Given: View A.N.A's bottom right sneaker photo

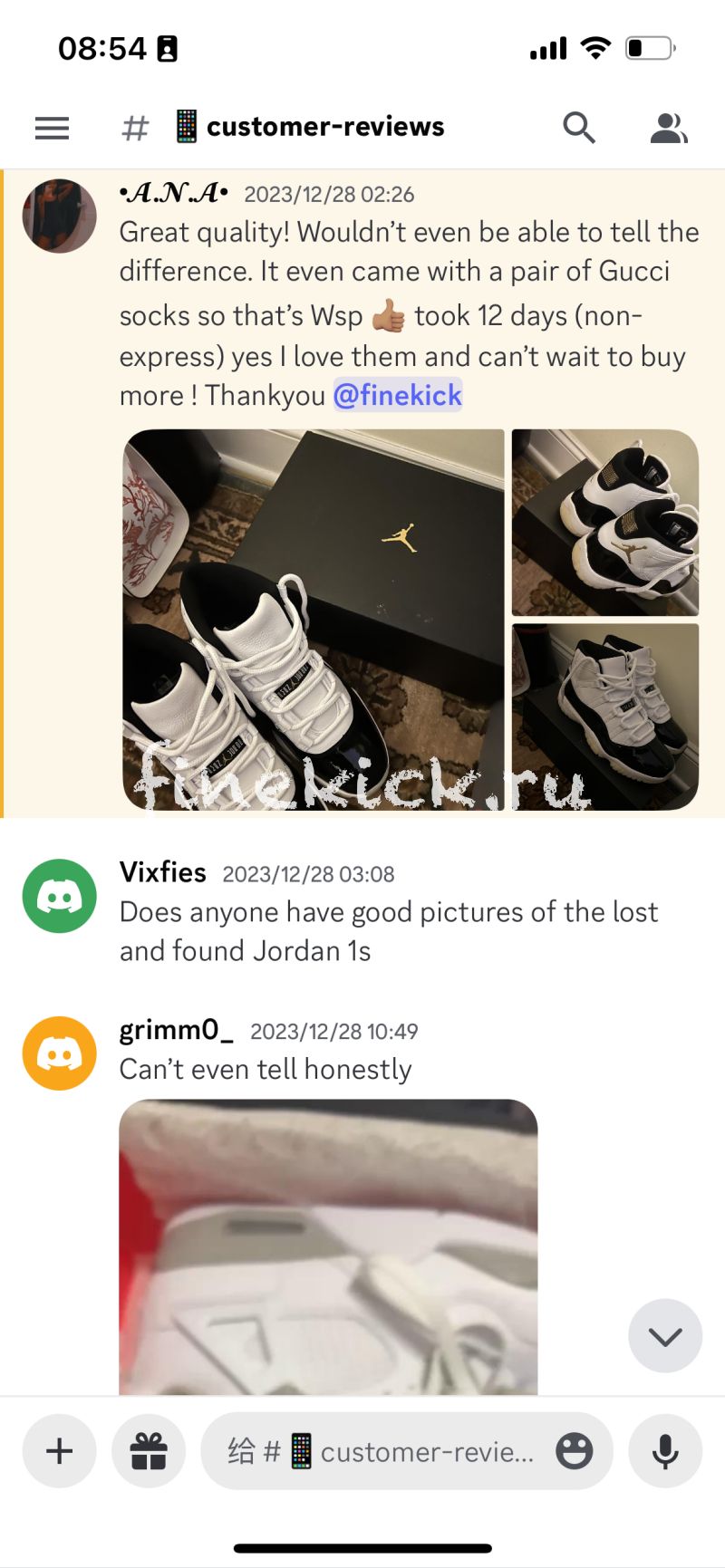Looking at the screenshot, I should 604,716.
